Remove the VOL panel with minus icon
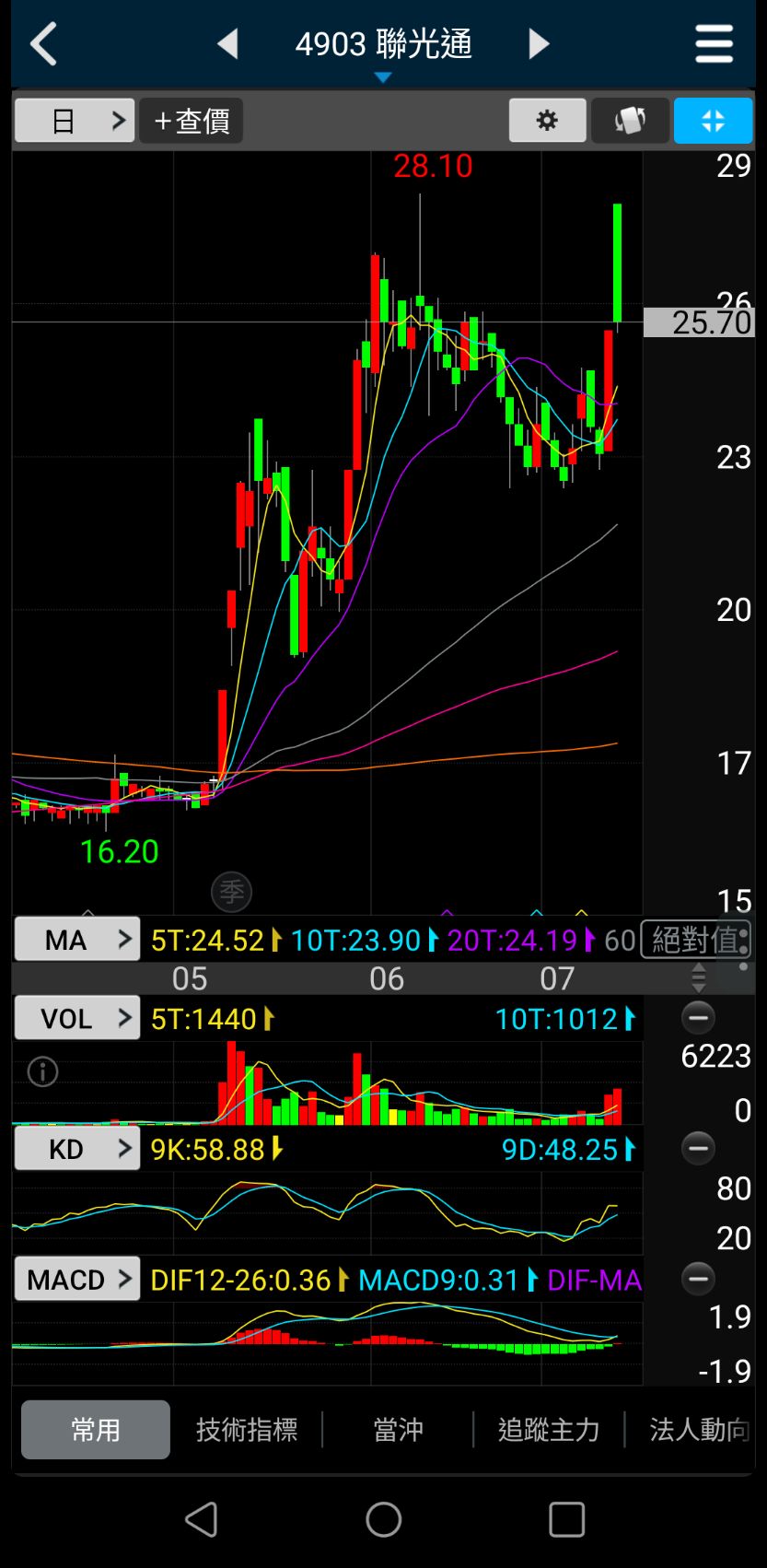 pos(698,1018)
